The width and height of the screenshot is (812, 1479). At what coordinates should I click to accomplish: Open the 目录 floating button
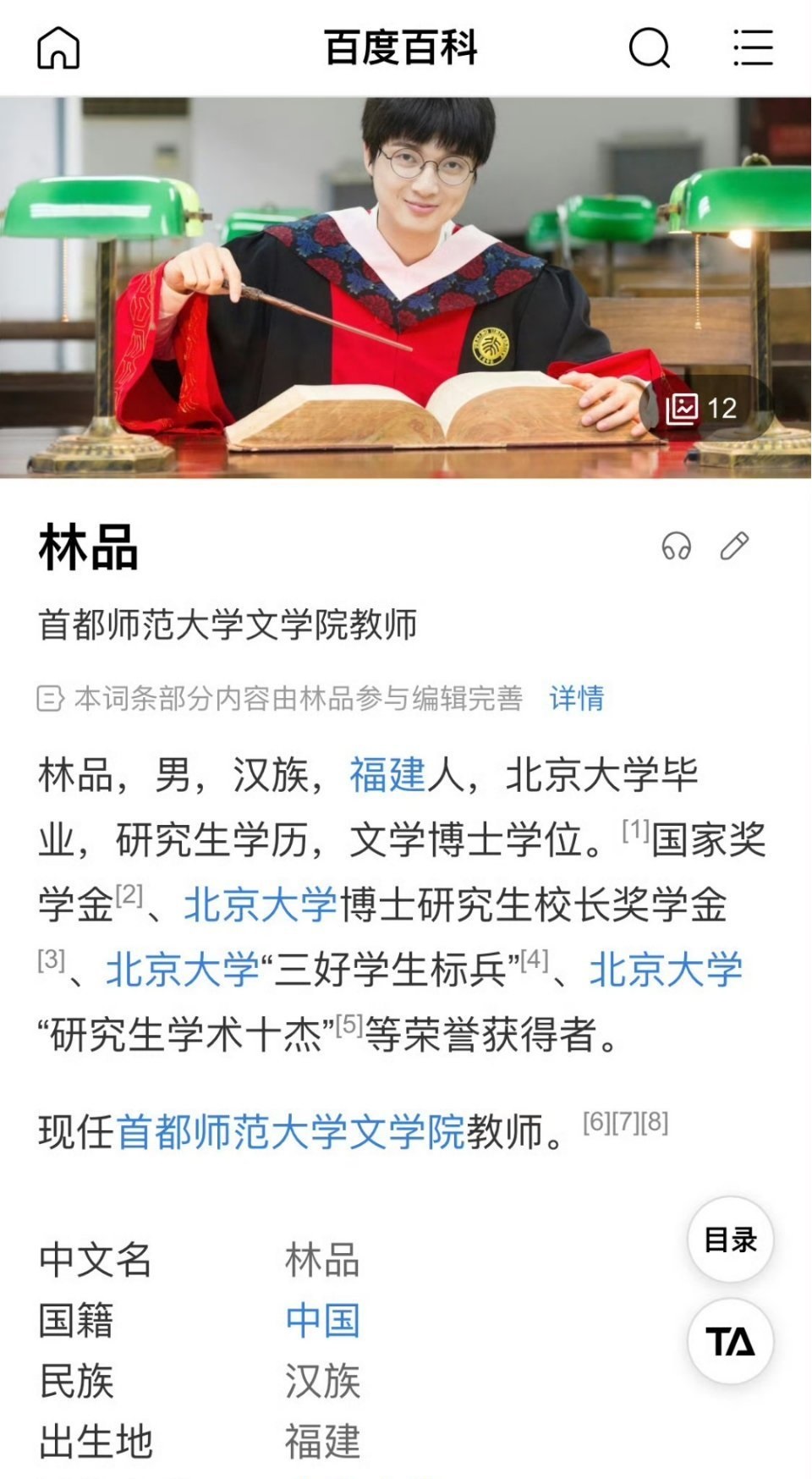730,1240
